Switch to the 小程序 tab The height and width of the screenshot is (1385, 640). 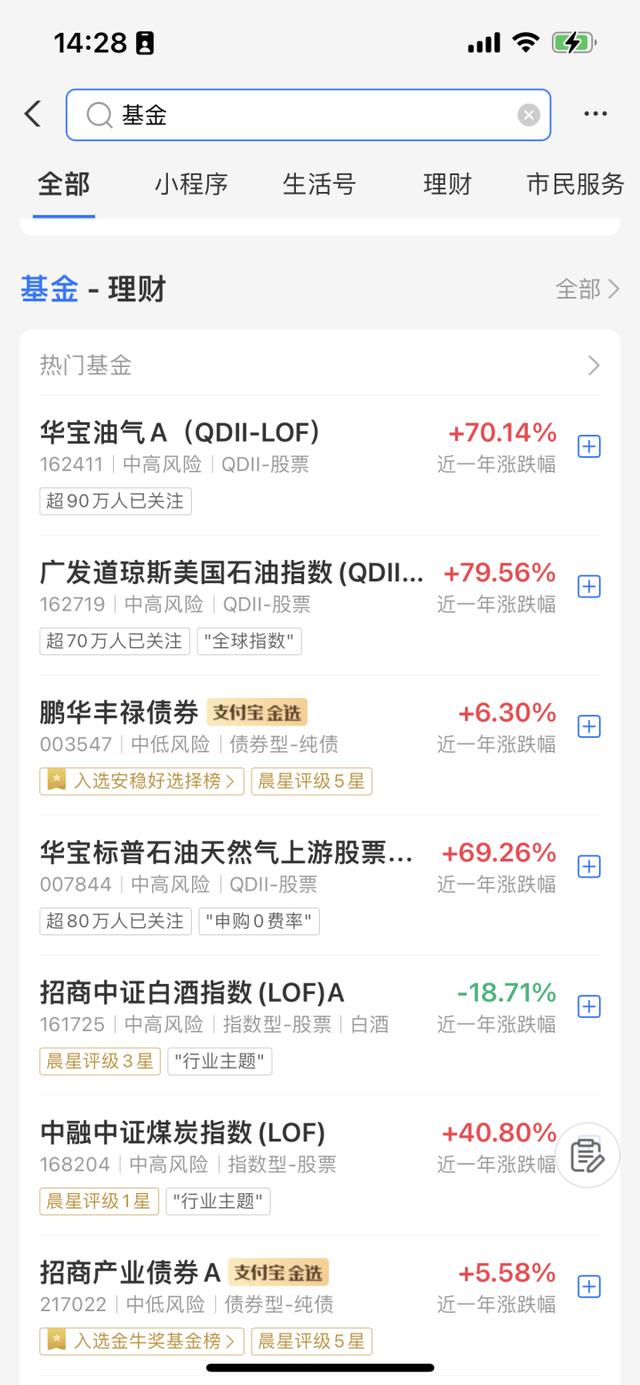pyautogui.click(x=191, y=184)
